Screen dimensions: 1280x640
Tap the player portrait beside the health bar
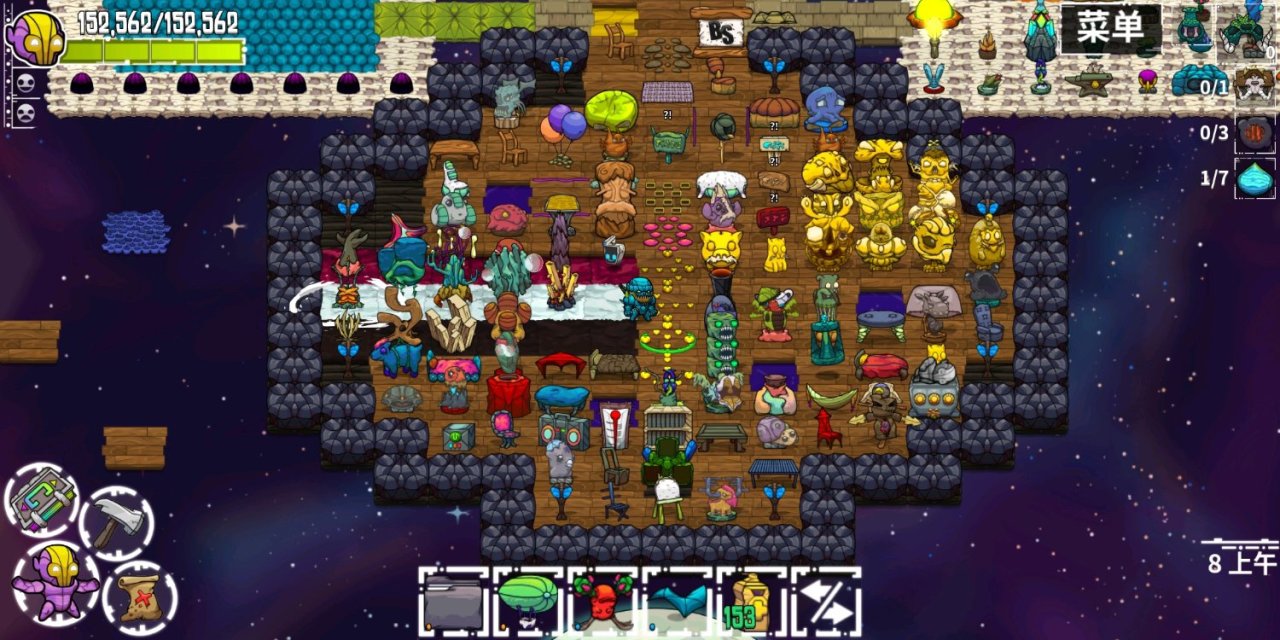[36, 37]
